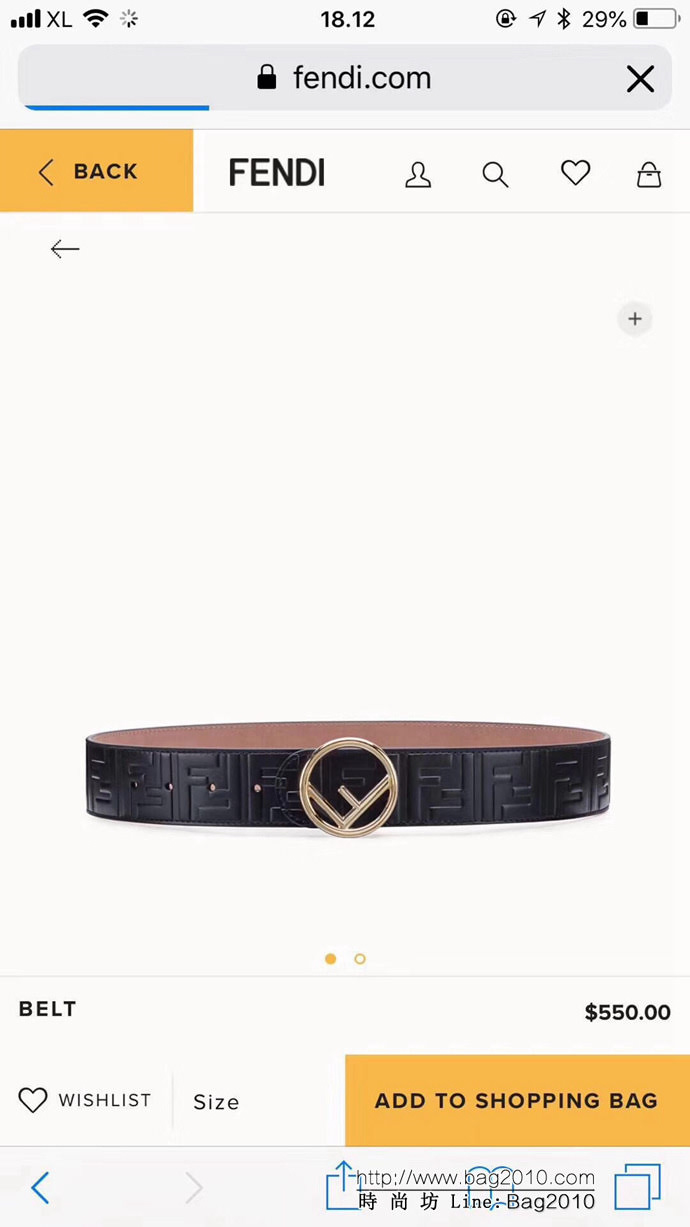Open the search magnifier icon
This screenshot has width=690, height=1227.
click(495, 175)
